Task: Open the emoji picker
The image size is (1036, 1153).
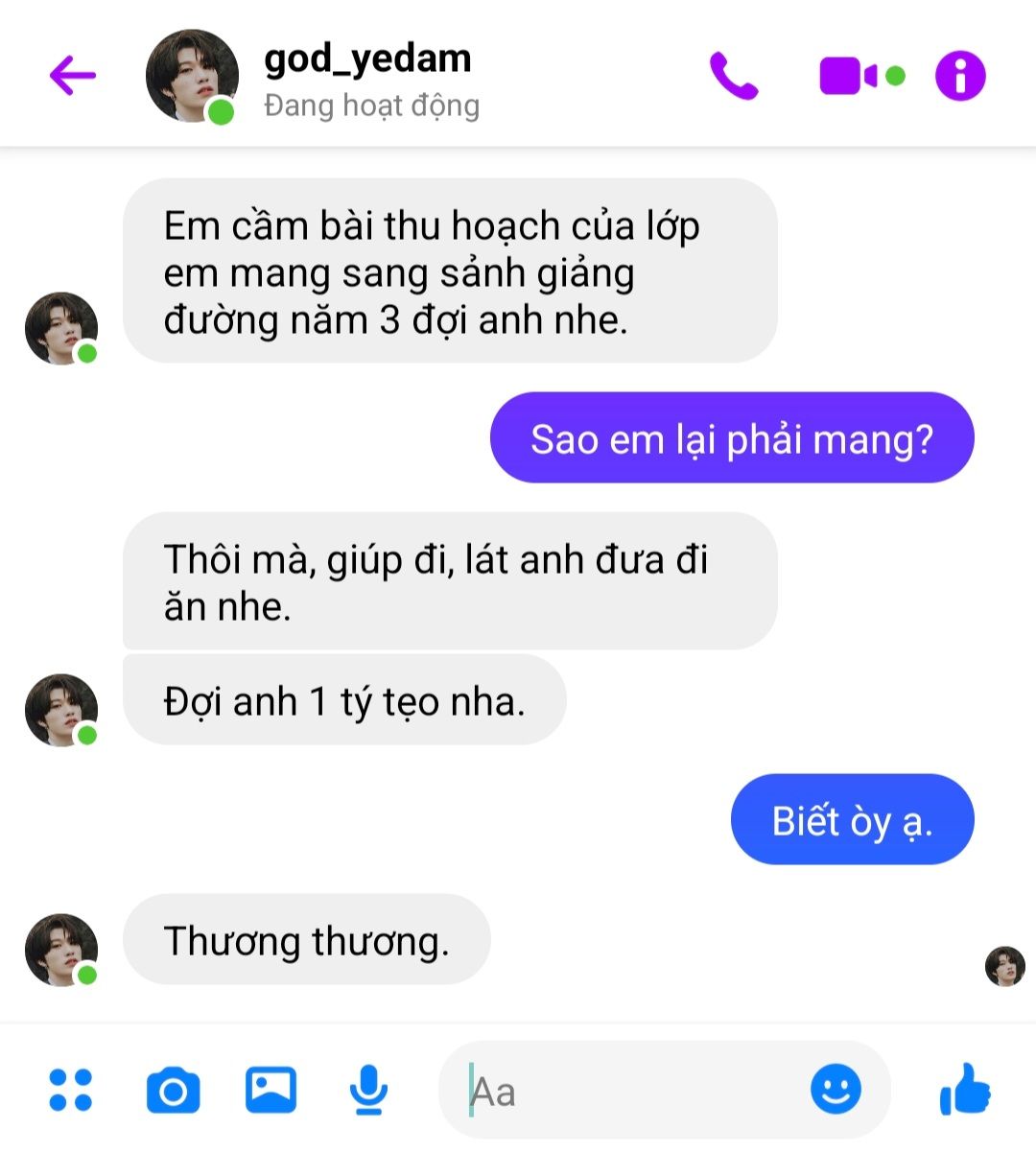Action: click(836, 1090)
